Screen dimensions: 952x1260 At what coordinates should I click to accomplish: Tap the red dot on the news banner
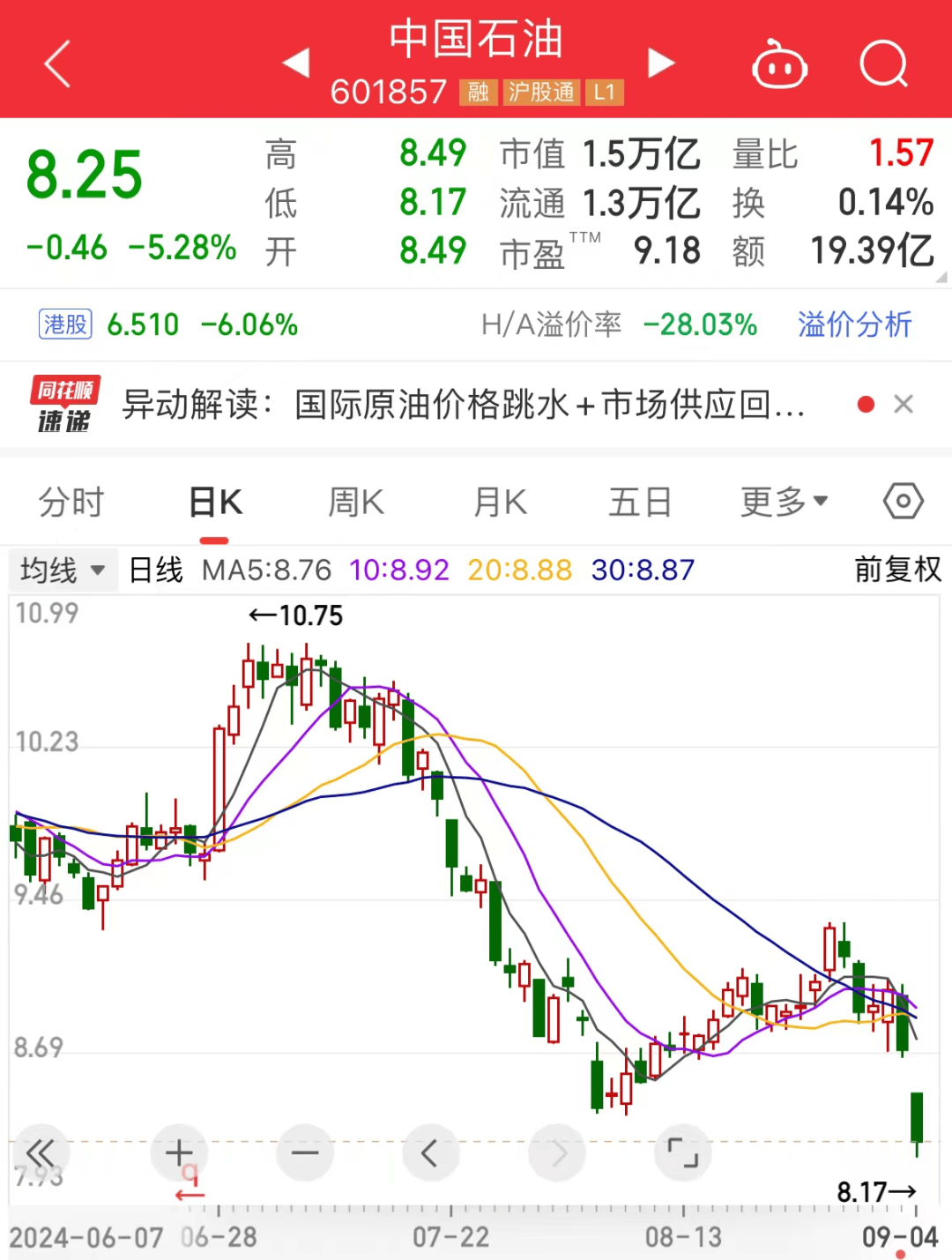coord(865,404)
